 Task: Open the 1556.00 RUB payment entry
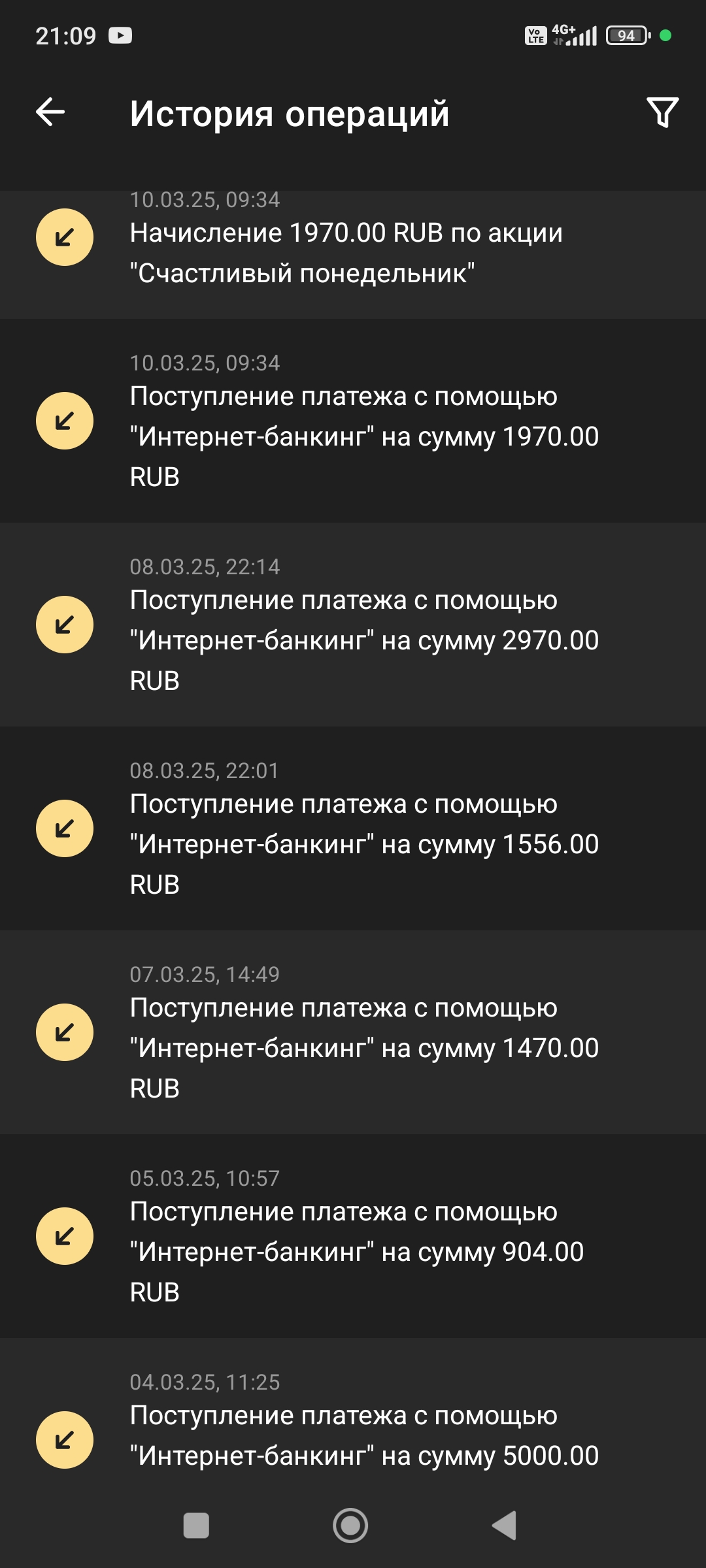click(x=353, y=828)
